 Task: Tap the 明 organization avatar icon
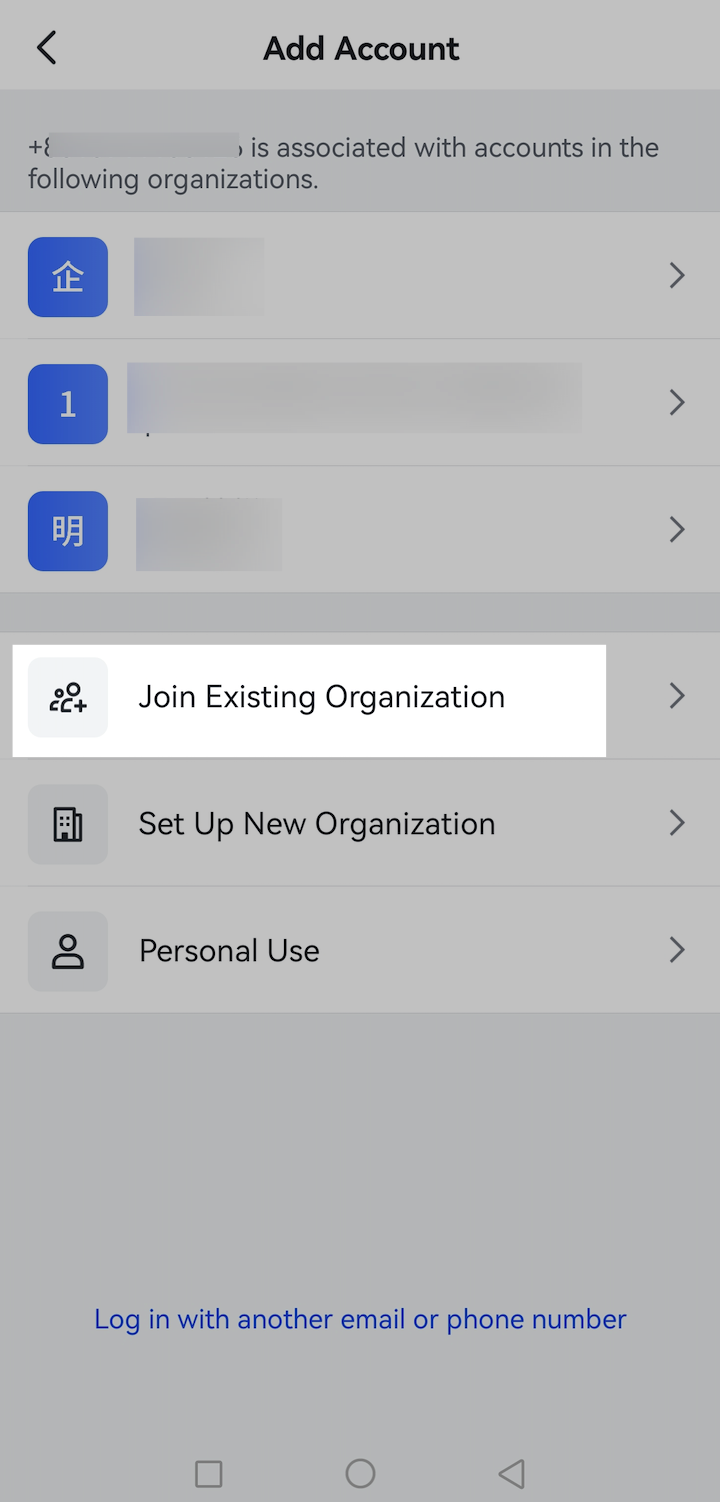coord(67,531)
